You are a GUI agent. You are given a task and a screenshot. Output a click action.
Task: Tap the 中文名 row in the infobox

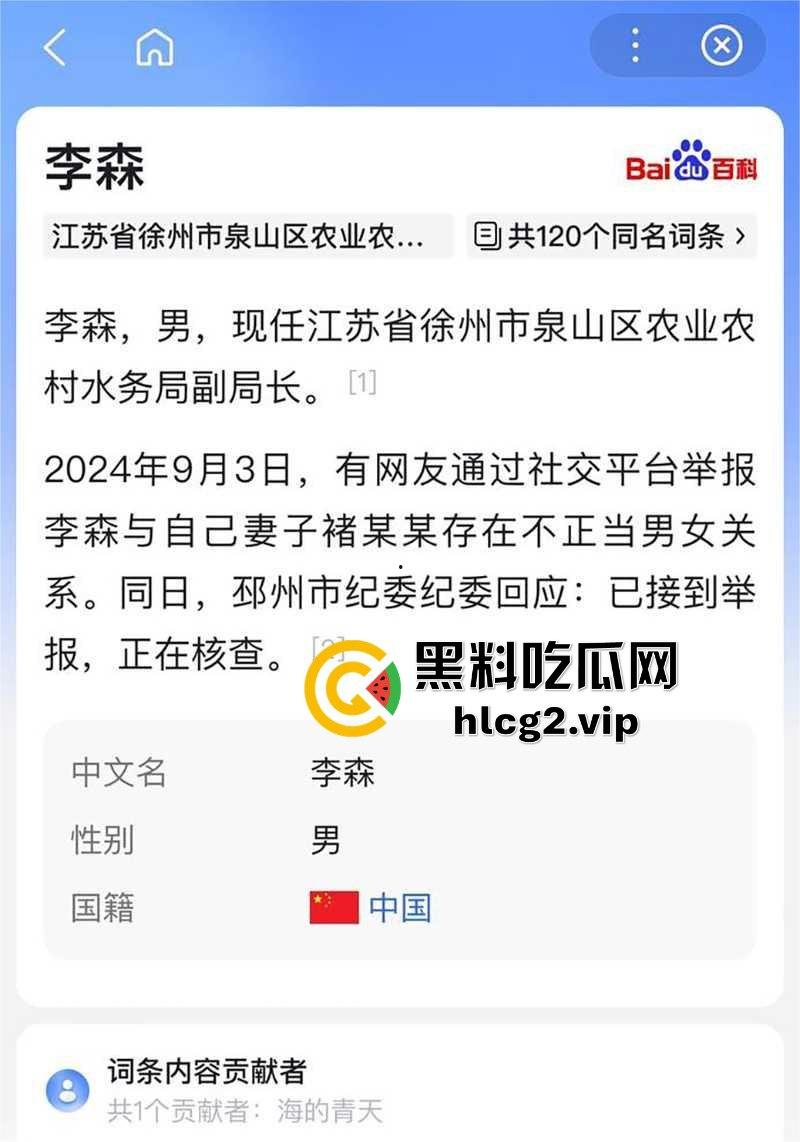pos(120,772)
